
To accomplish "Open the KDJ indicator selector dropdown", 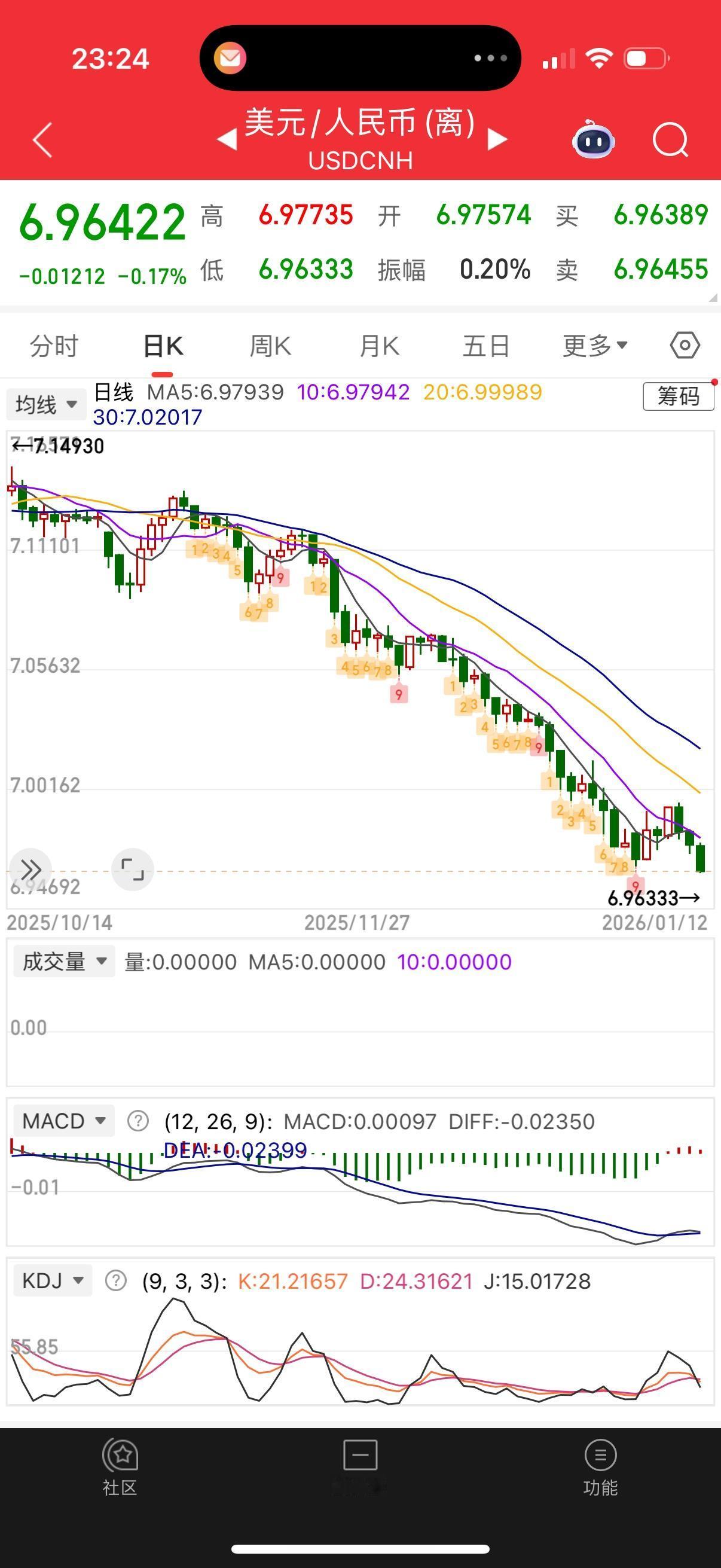I will pyautogui.click(x=53, y=1281).
